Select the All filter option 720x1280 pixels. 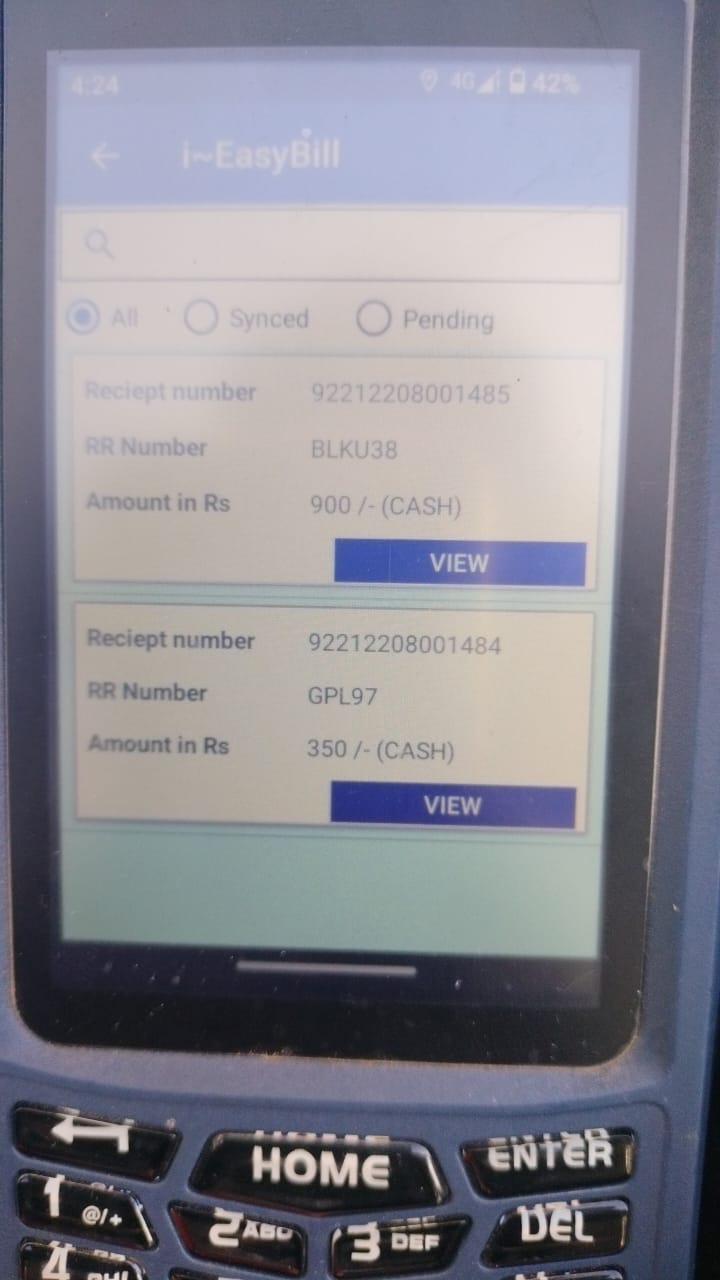click(83, 318)
